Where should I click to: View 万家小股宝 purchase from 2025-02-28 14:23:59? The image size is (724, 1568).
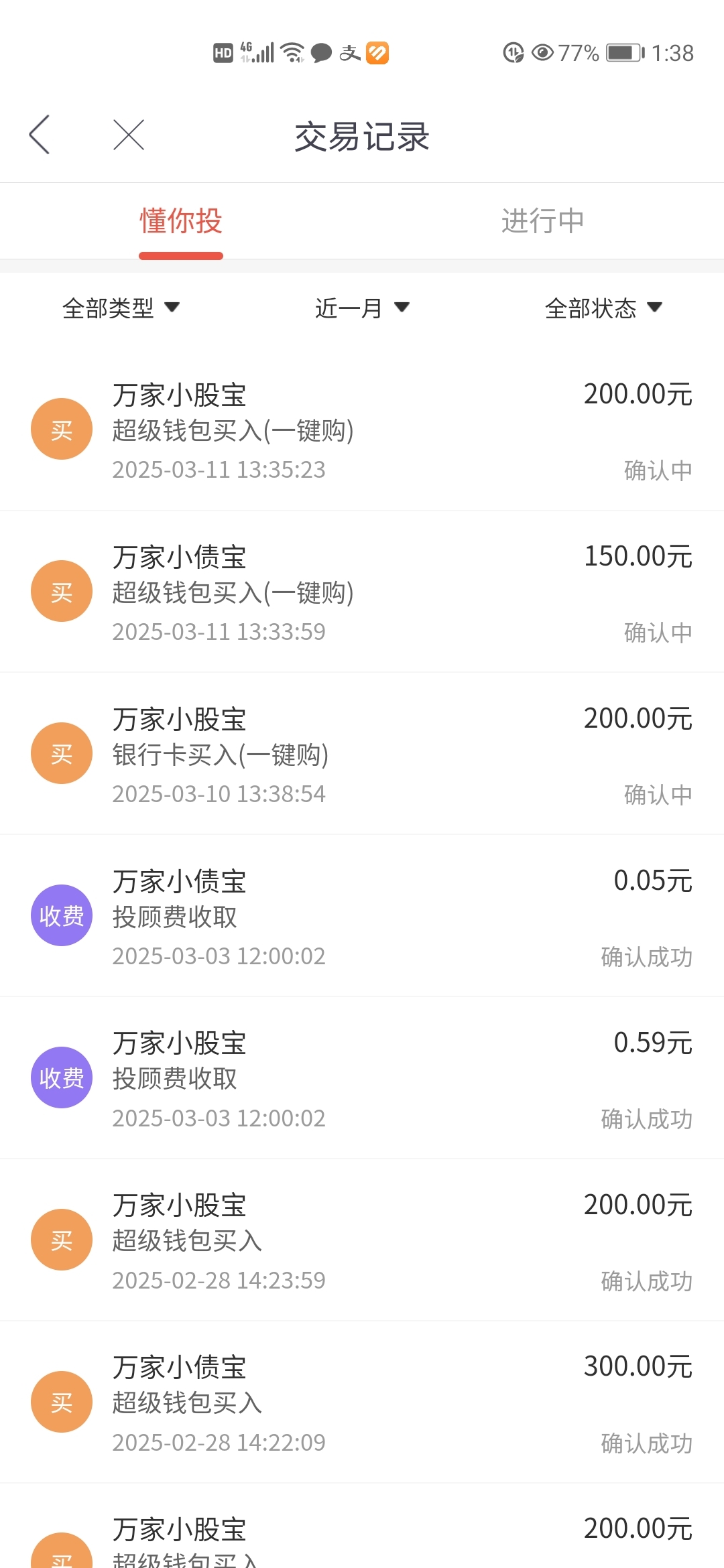(362, 1241)
